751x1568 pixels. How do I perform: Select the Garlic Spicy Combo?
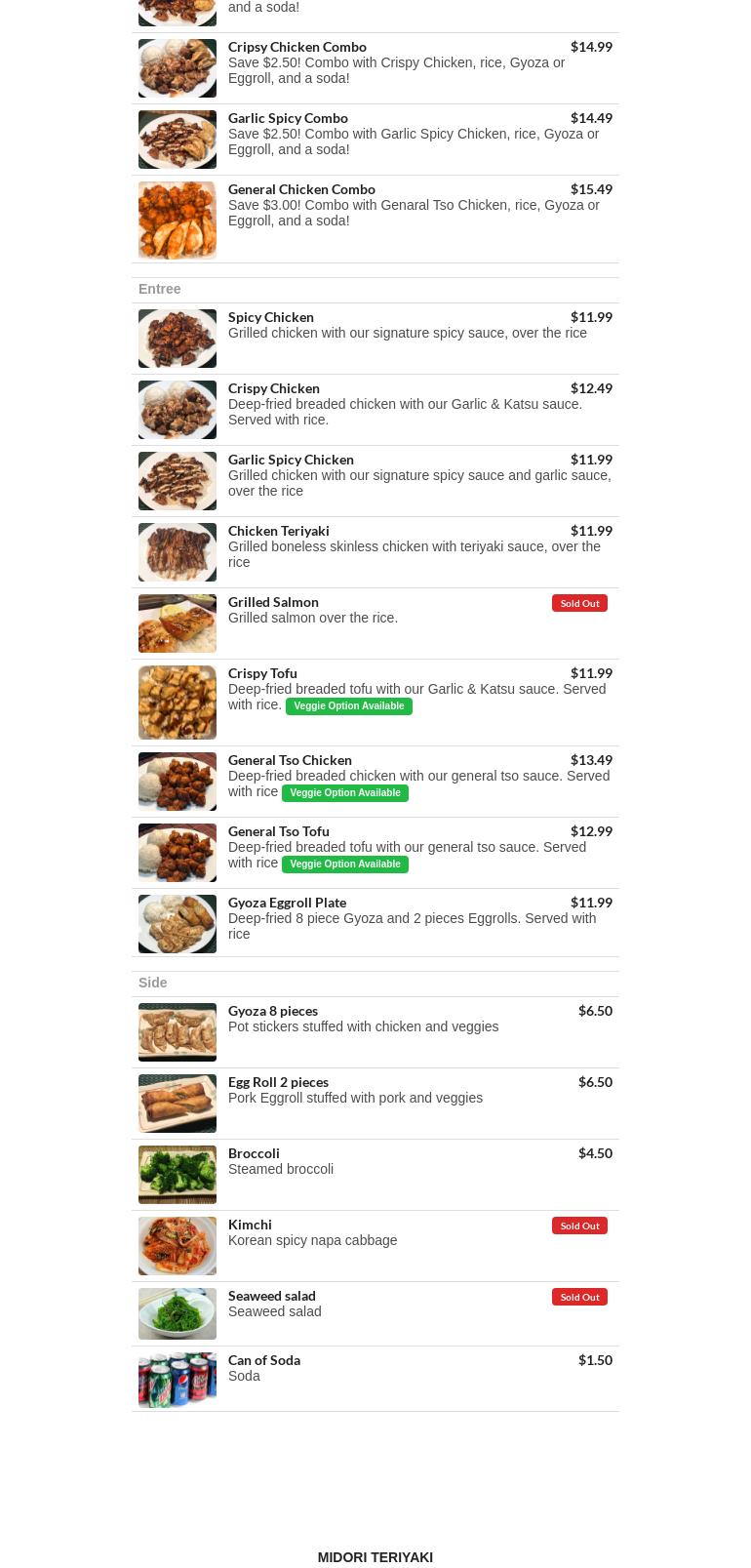[x=288, y=118]
